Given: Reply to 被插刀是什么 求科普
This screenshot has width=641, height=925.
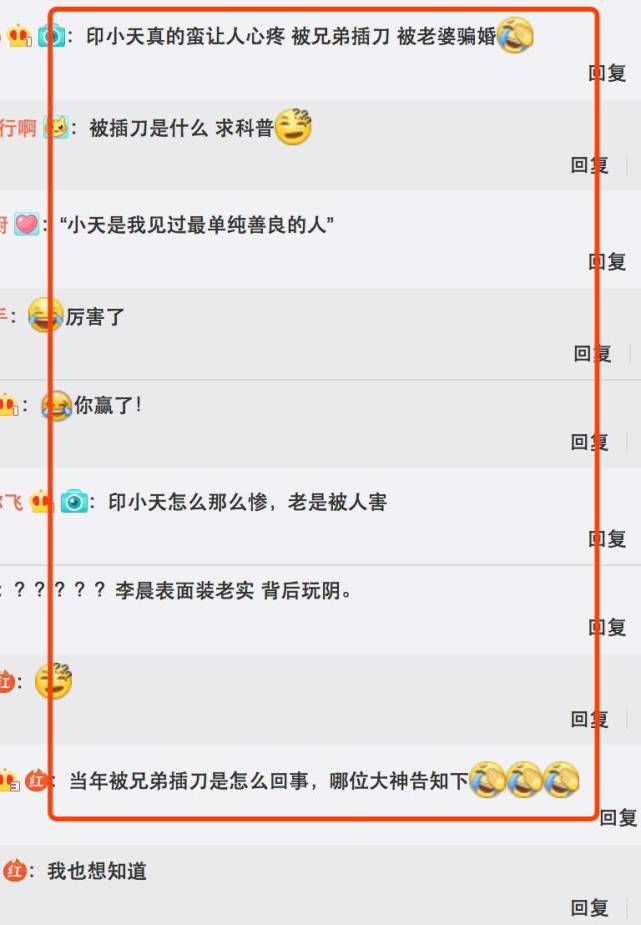Looking at the screenshot, I should (x=589, y=165).
